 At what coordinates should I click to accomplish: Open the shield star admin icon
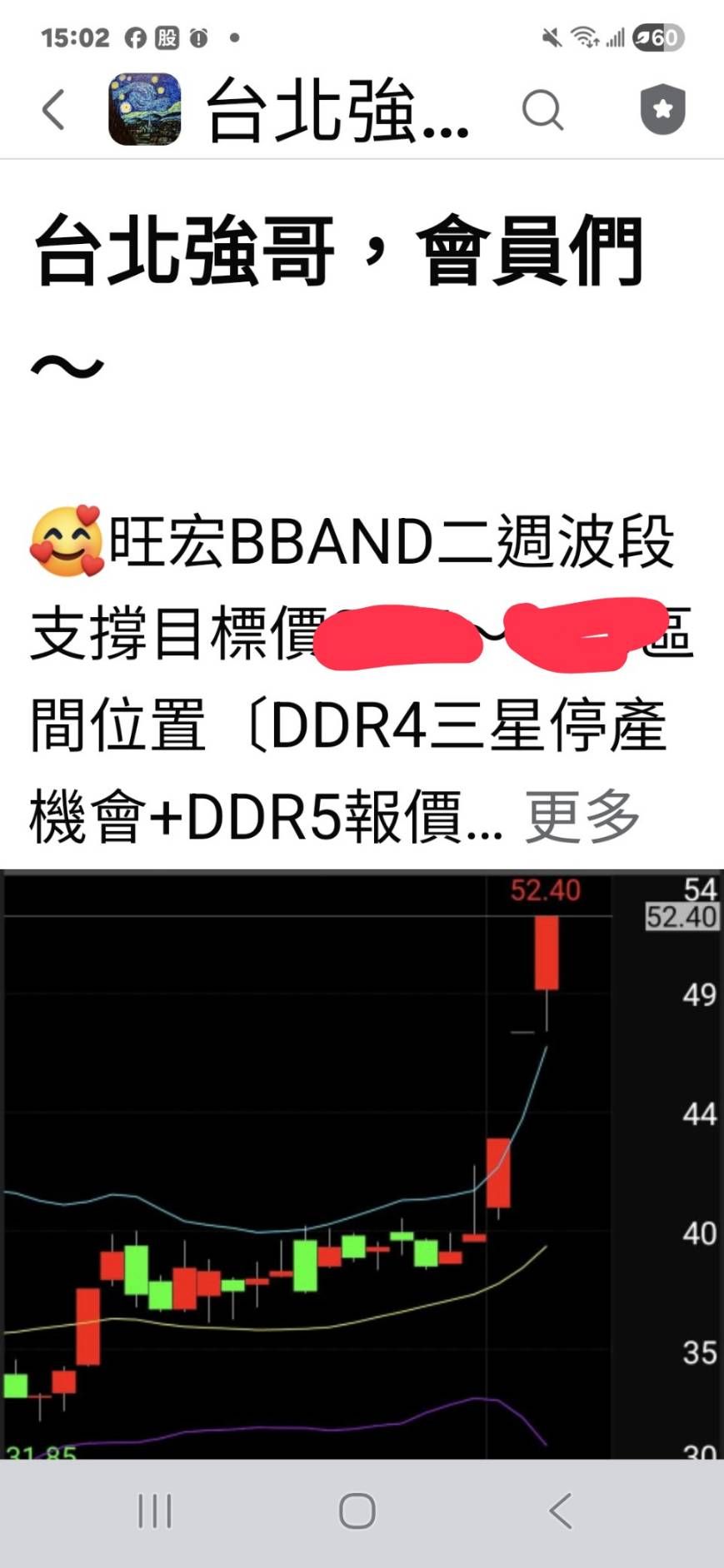point(662,110)
